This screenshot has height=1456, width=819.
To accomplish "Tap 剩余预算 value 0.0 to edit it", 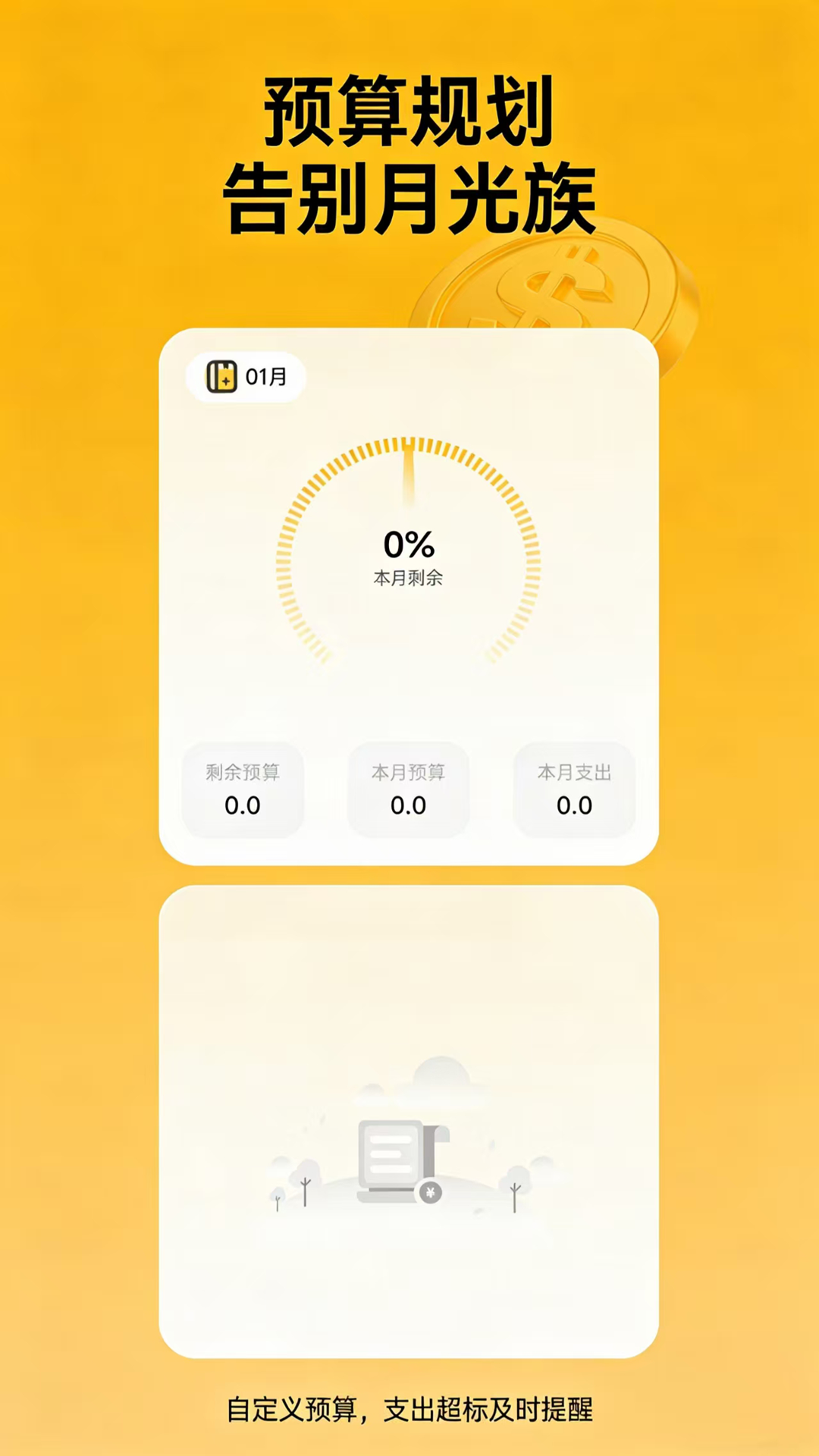I will point(243,806).
